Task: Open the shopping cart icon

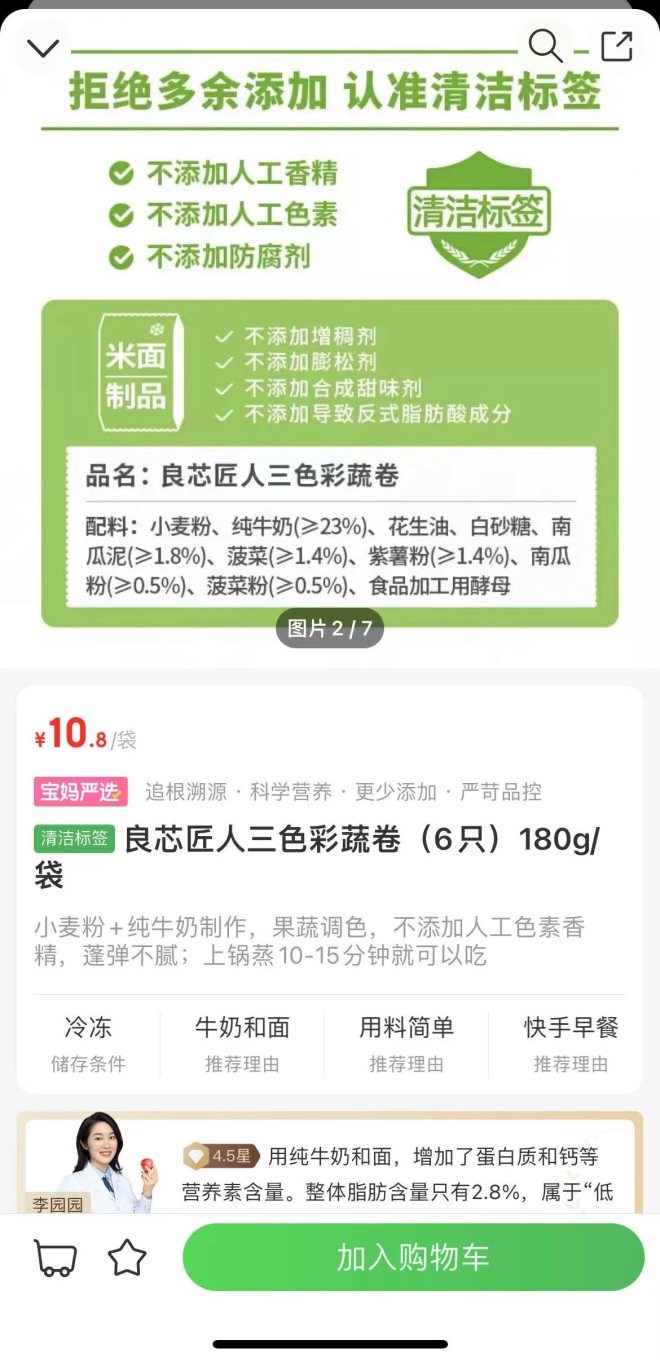Action: pyautogui.click(x=55, y=1258)
